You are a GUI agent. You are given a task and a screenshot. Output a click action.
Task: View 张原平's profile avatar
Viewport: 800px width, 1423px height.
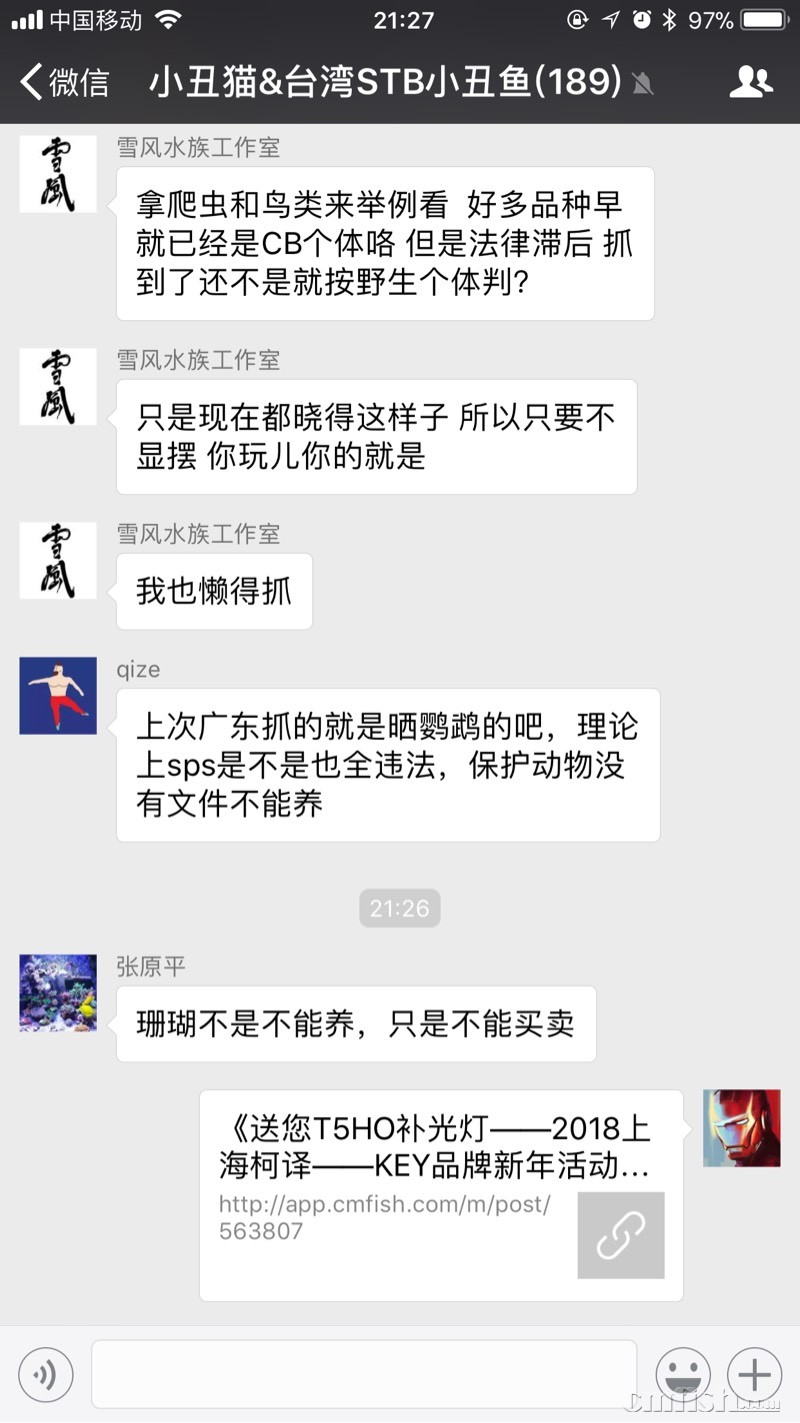coord(58,993)
